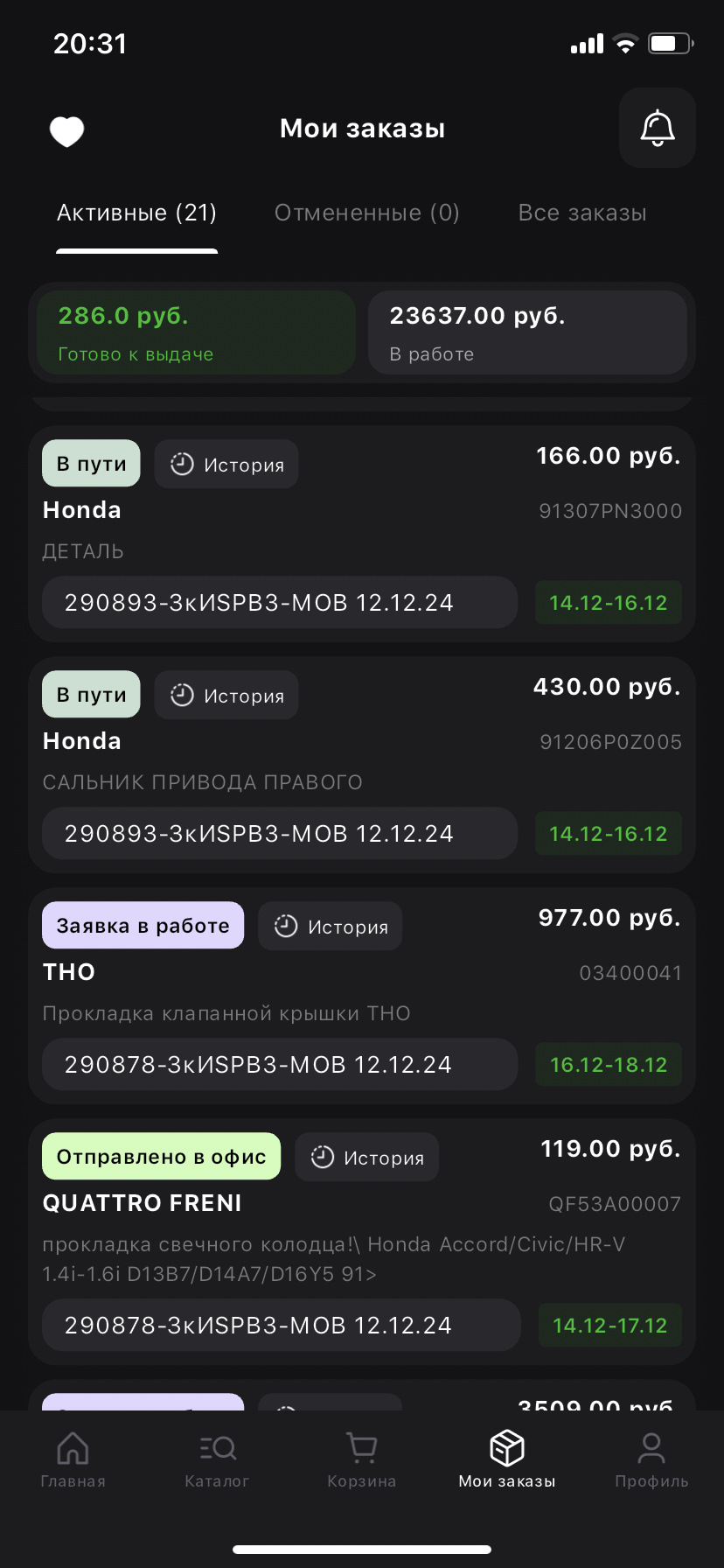Screen dimensions: 724x1568
Task: Open the САЛЬНИК ПРИВОДА ПРАВОГО order card
Action: coord(362,766)
